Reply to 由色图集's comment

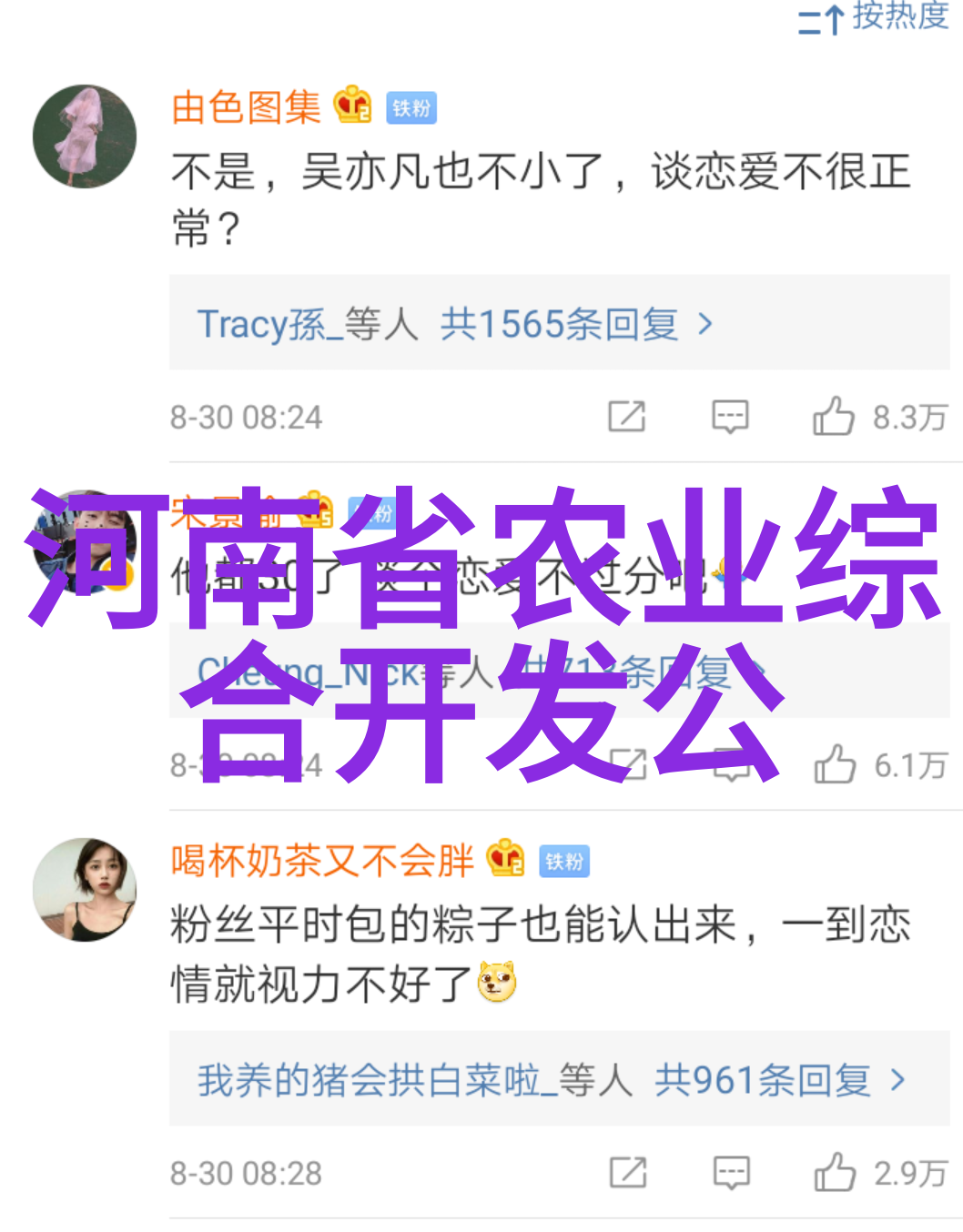click(x=730, y=417)
